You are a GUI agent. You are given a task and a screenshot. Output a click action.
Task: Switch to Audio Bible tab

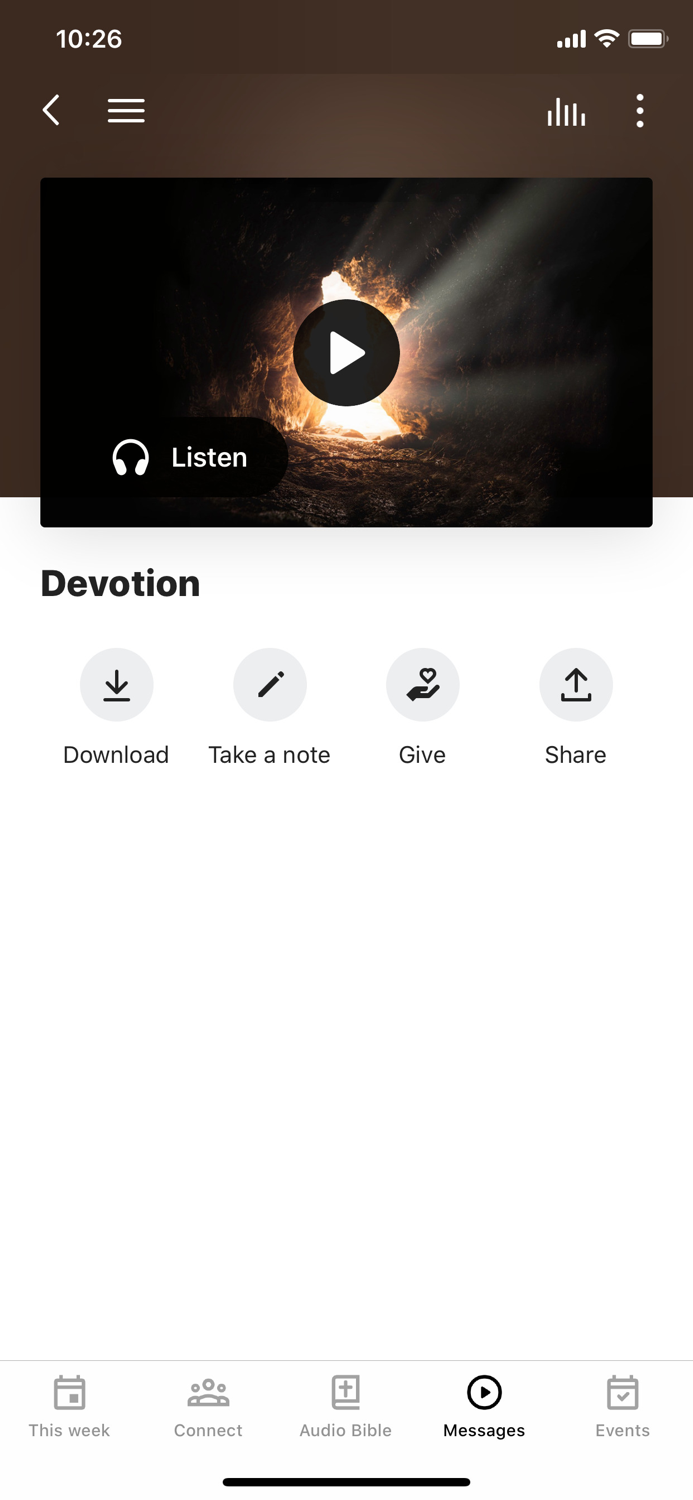(x=346, y=1406)
